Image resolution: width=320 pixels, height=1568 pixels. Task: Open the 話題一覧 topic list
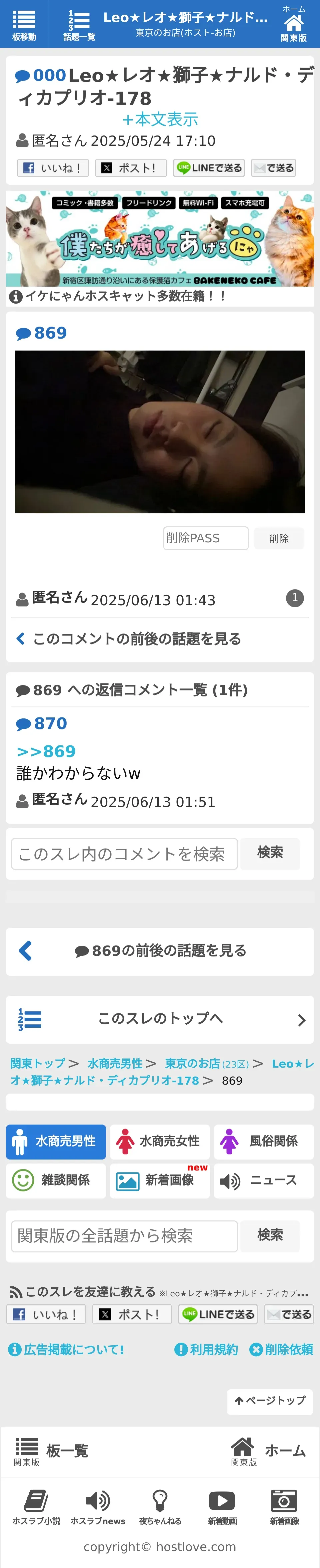coord(79,24)
